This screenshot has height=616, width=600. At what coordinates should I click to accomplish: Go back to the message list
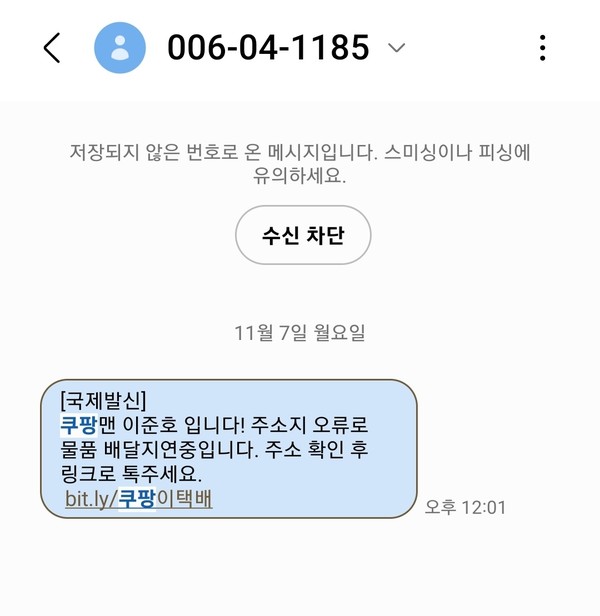(x=52, y=47)
